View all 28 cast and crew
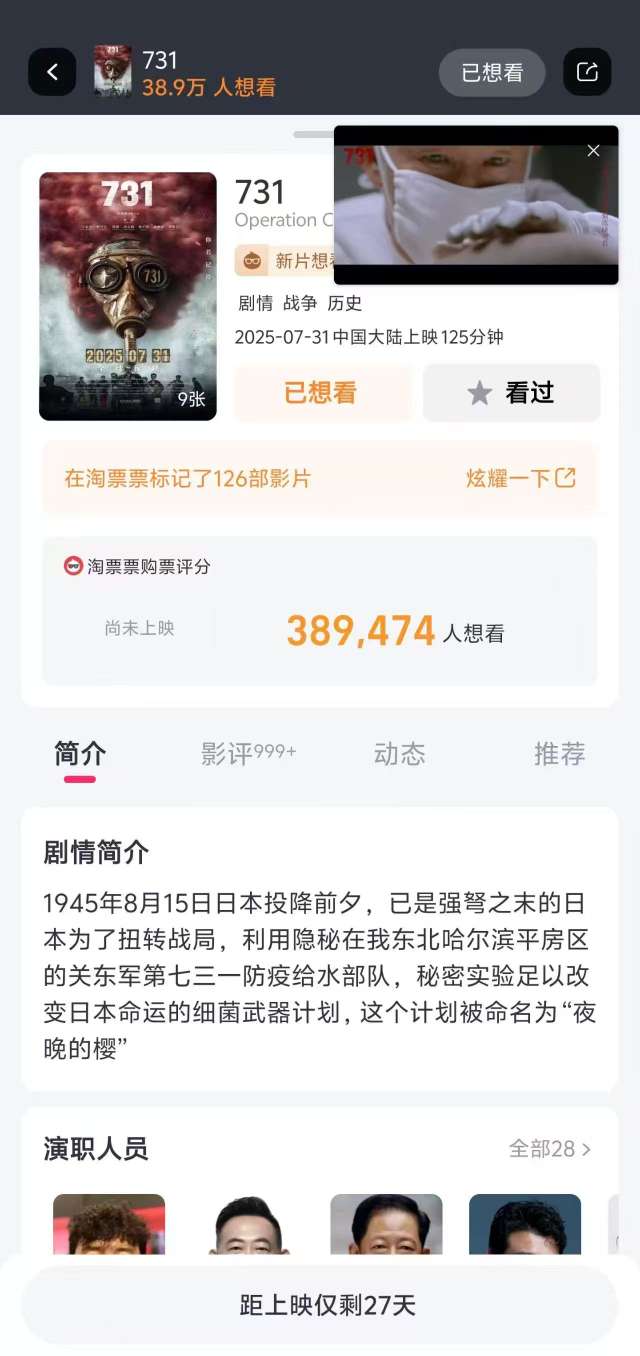The width and height of the screenshot is (640, 1356). 550,1149
